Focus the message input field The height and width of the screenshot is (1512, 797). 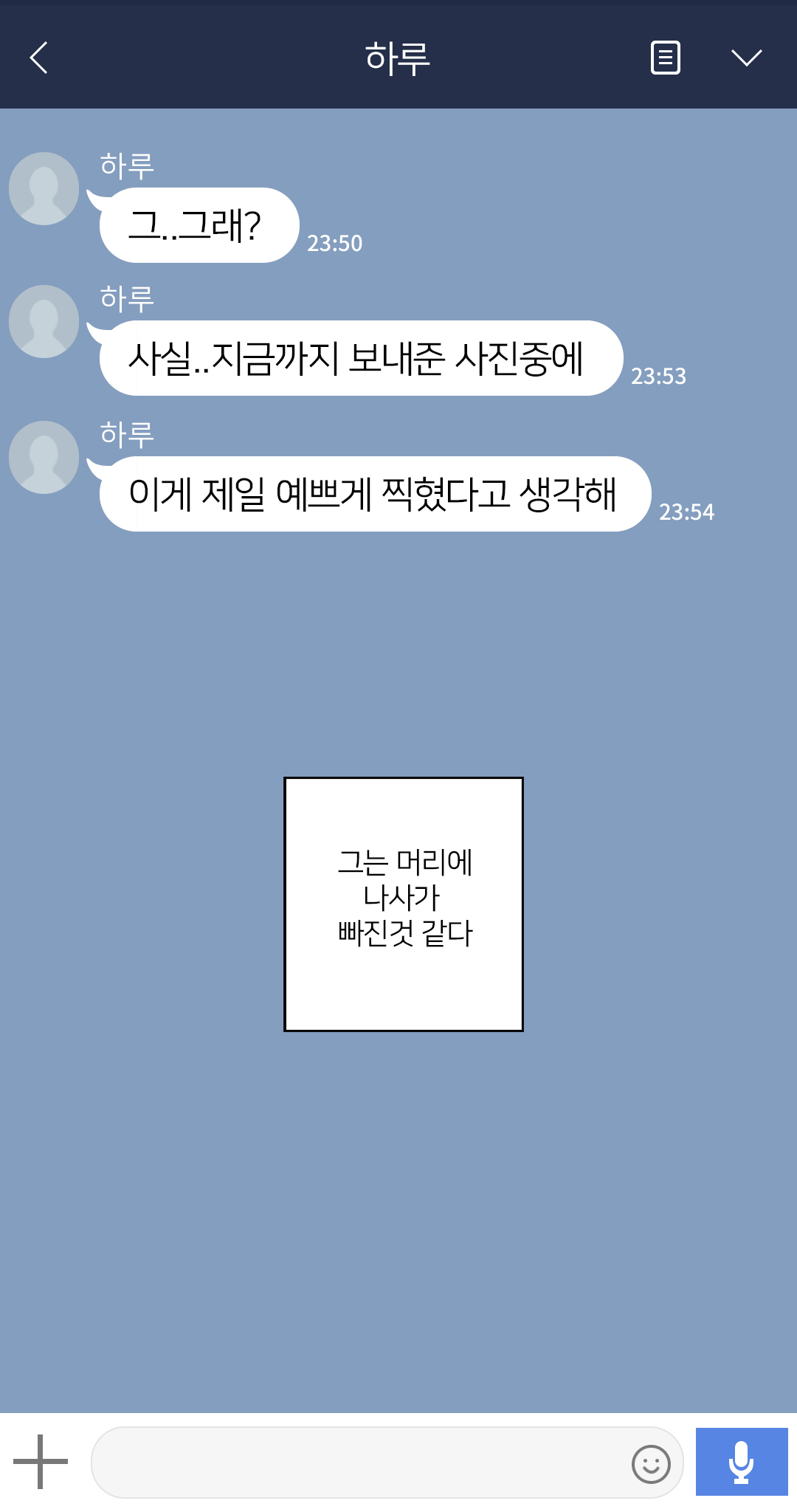click(x=354, y=1463)
